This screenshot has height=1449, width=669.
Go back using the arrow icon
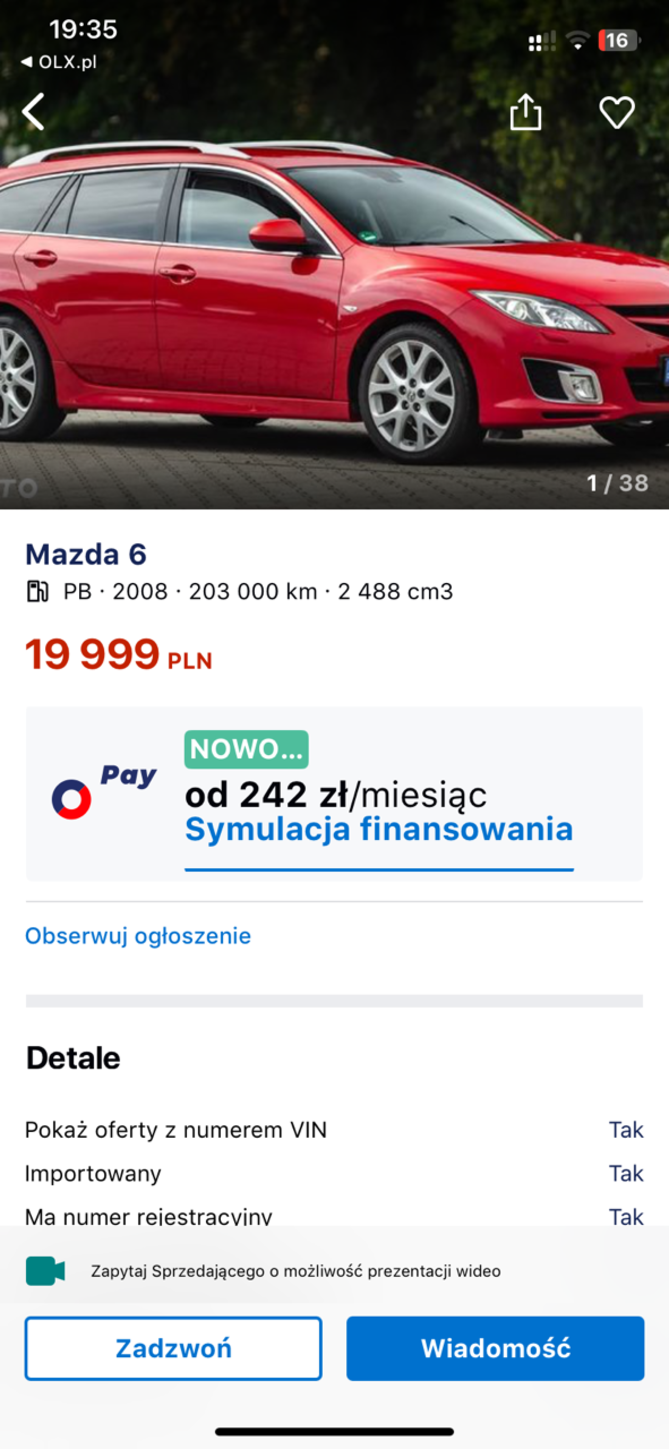click(34, 112)
